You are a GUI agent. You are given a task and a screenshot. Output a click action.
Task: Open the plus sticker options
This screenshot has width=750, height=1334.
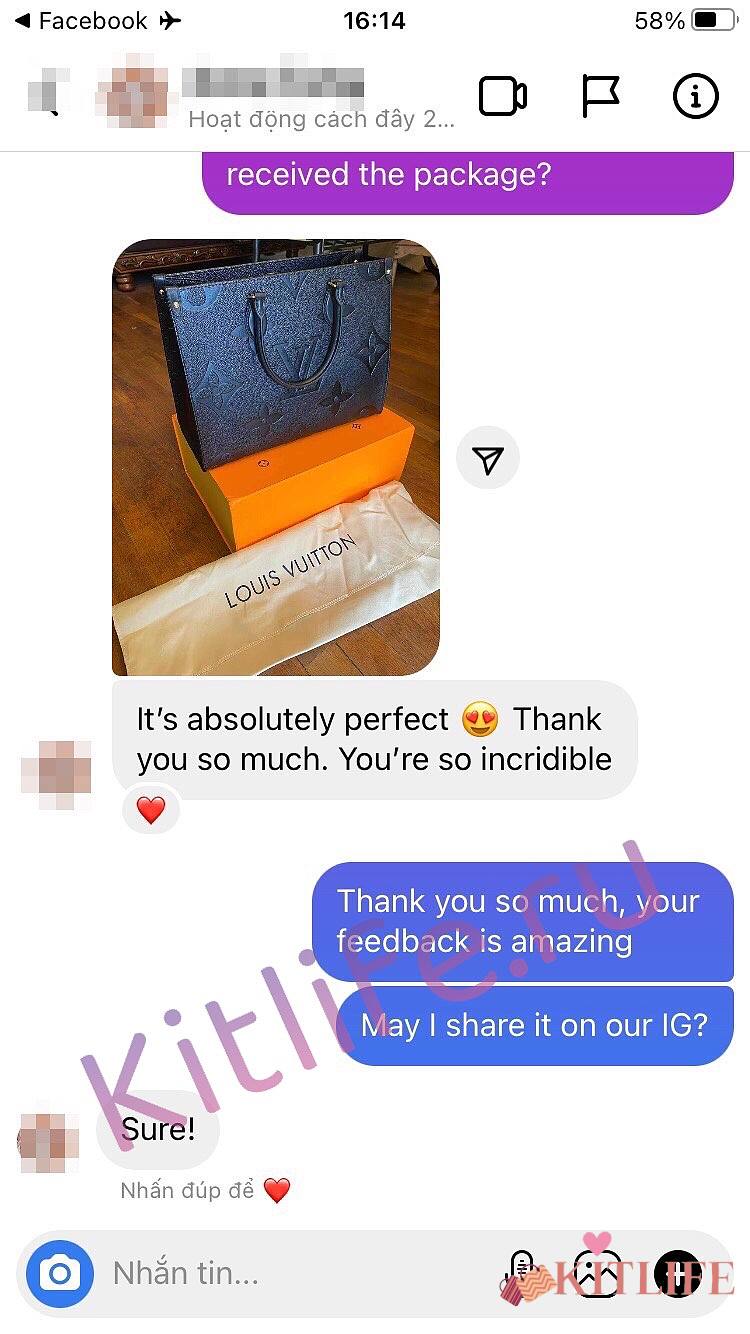coord(679,1273)
